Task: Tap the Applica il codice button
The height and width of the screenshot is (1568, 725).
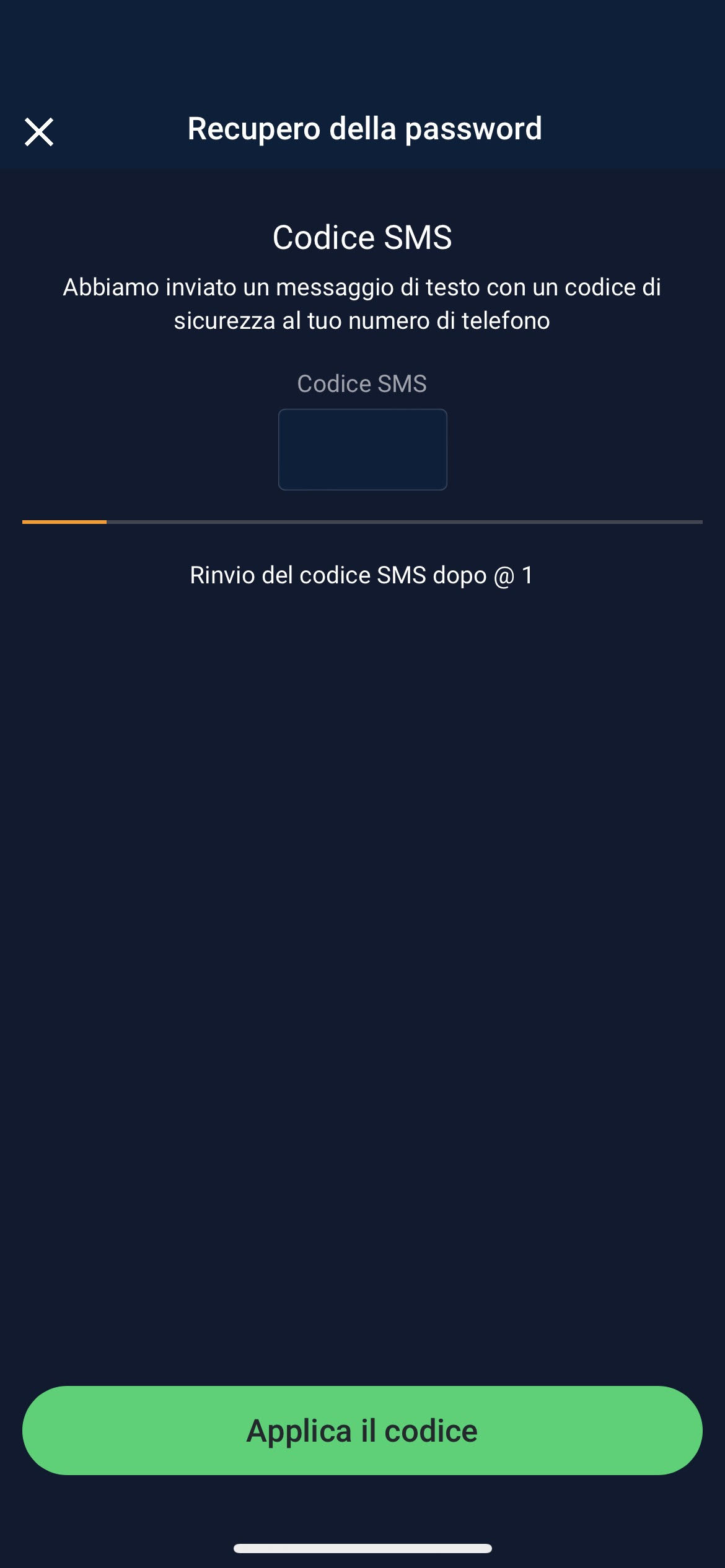Action: (x=362, y=1431)
